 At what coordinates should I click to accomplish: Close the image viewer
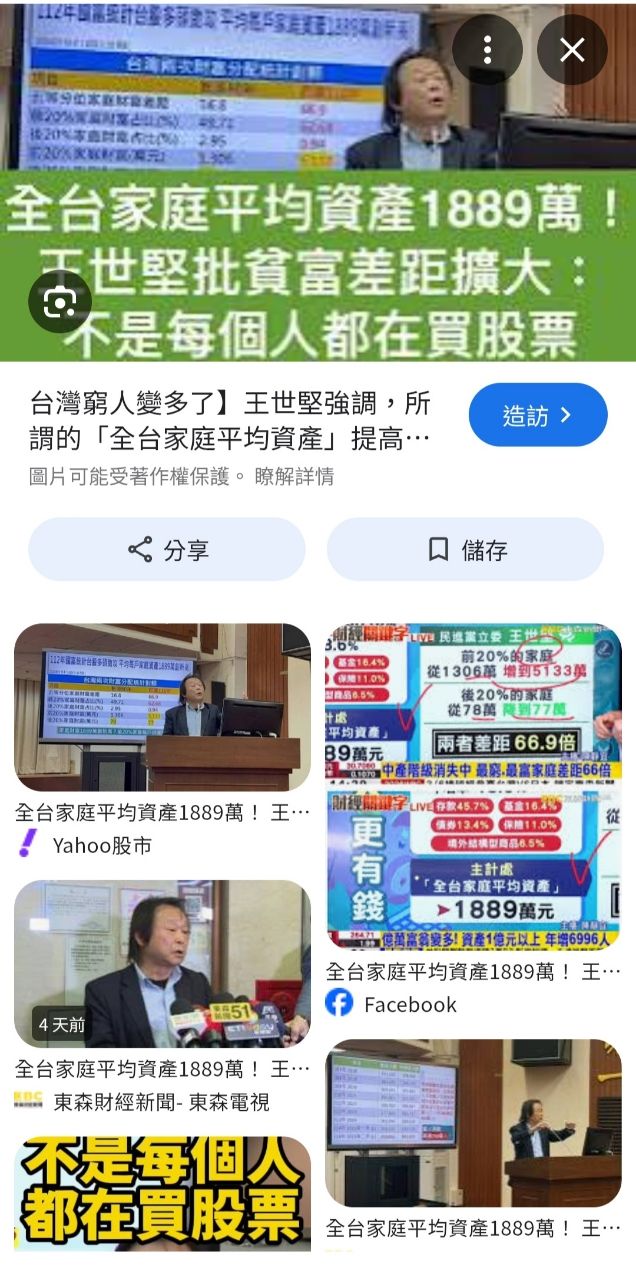click(x=572, y=49)
